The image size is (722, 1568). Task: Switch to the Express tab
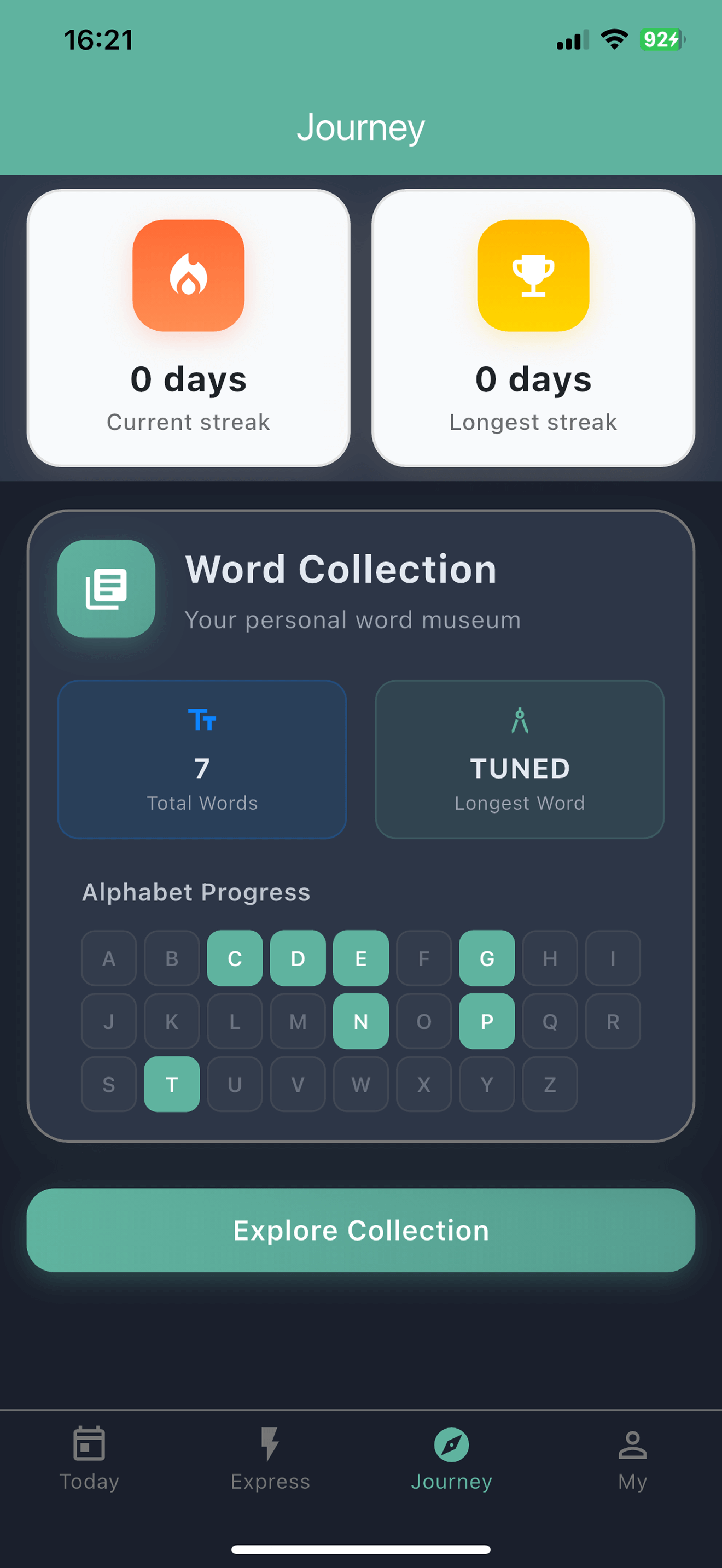270,1459
